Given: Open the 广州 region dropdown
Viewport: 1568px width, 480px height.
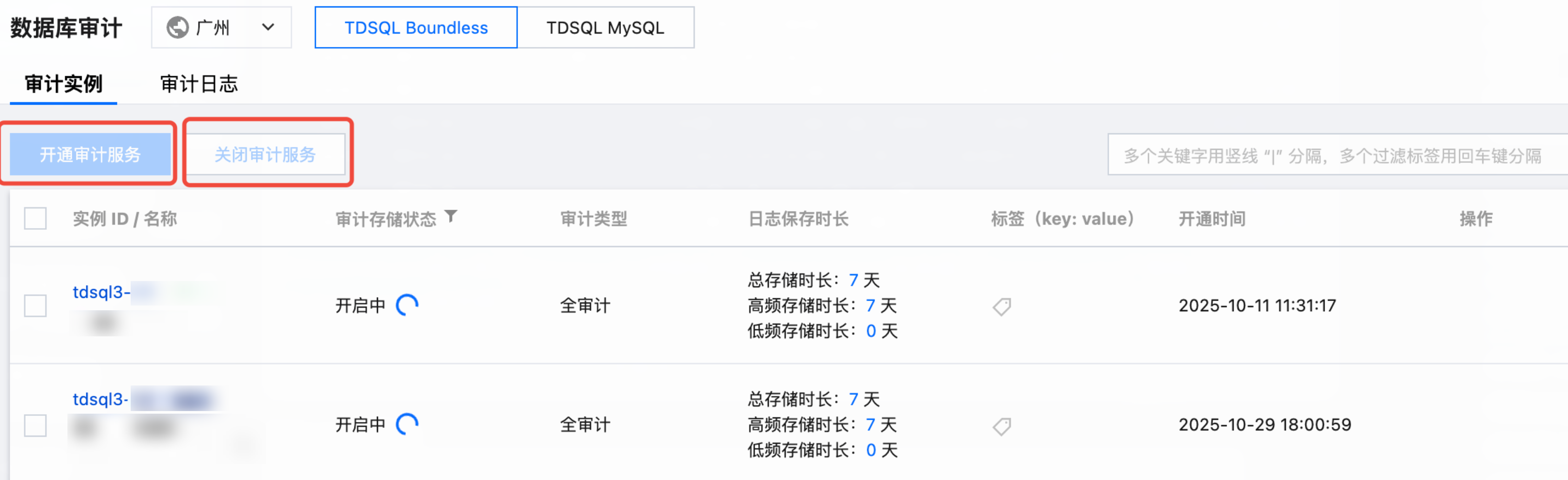Looking at the screenshot, I should [x=221, y=28].
